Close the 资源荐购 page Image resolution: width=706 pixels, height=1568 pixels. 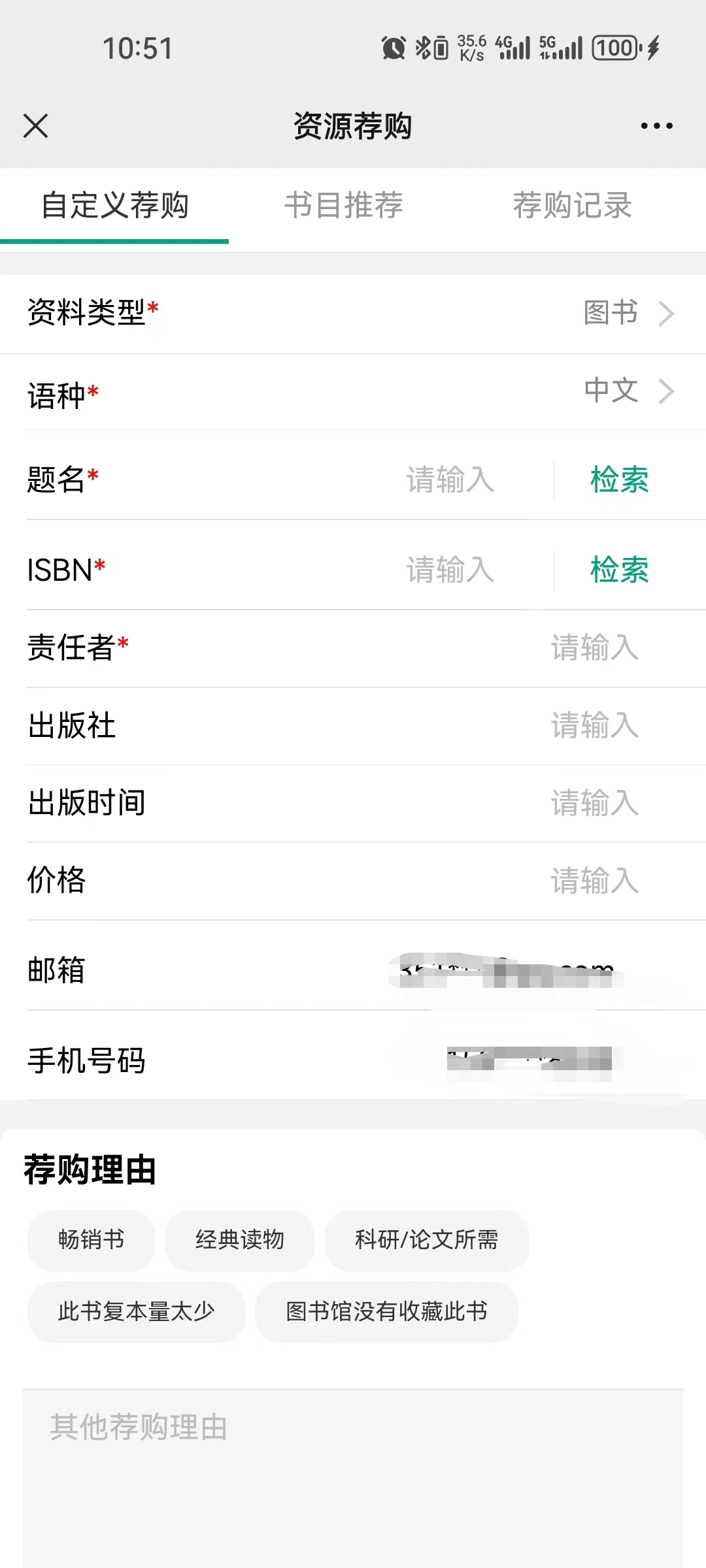(36, 126)
